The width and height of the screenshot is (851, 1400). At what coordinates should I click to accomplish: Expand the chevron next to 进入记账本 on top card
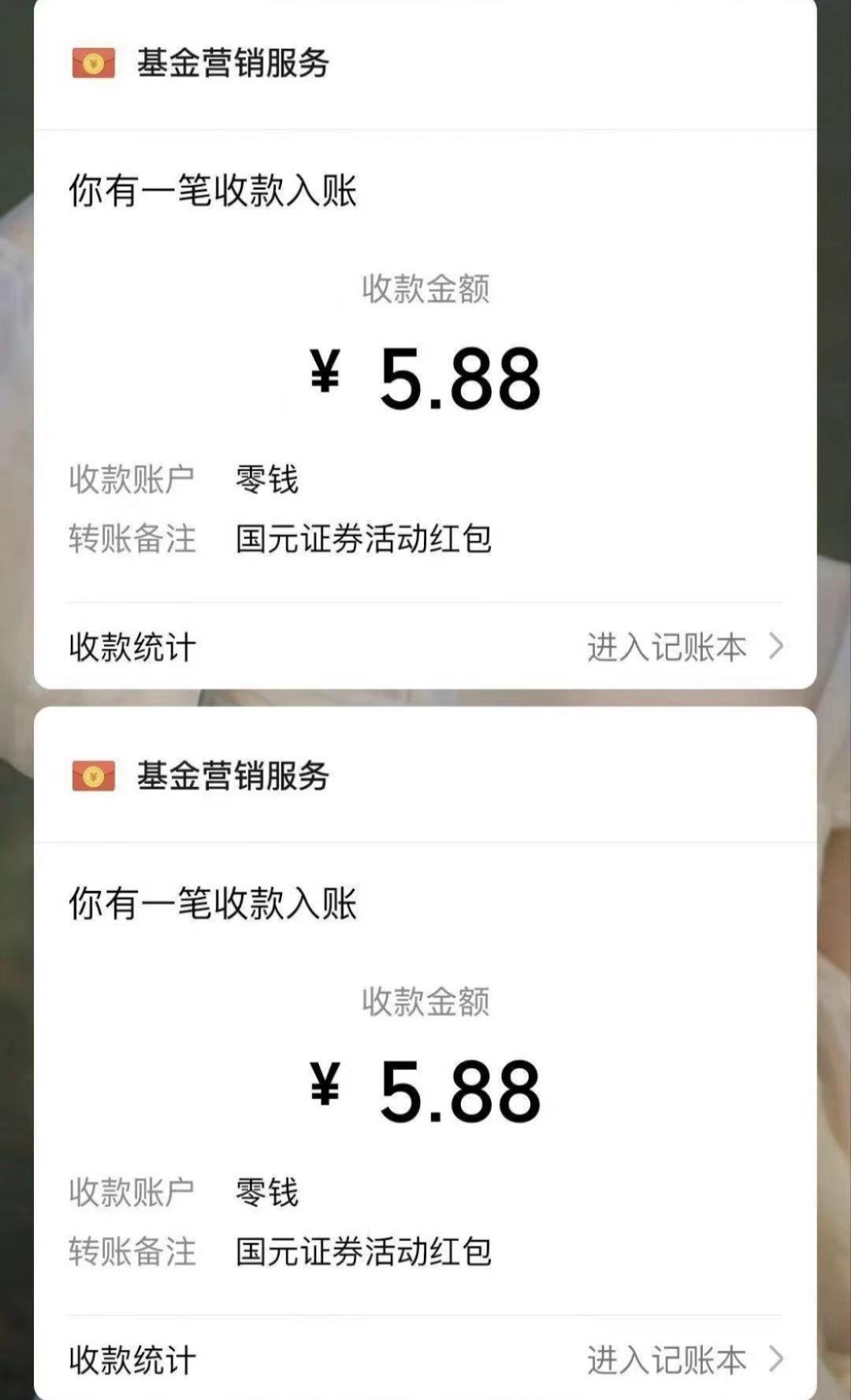pyautogui.click(x=775, y=646)
